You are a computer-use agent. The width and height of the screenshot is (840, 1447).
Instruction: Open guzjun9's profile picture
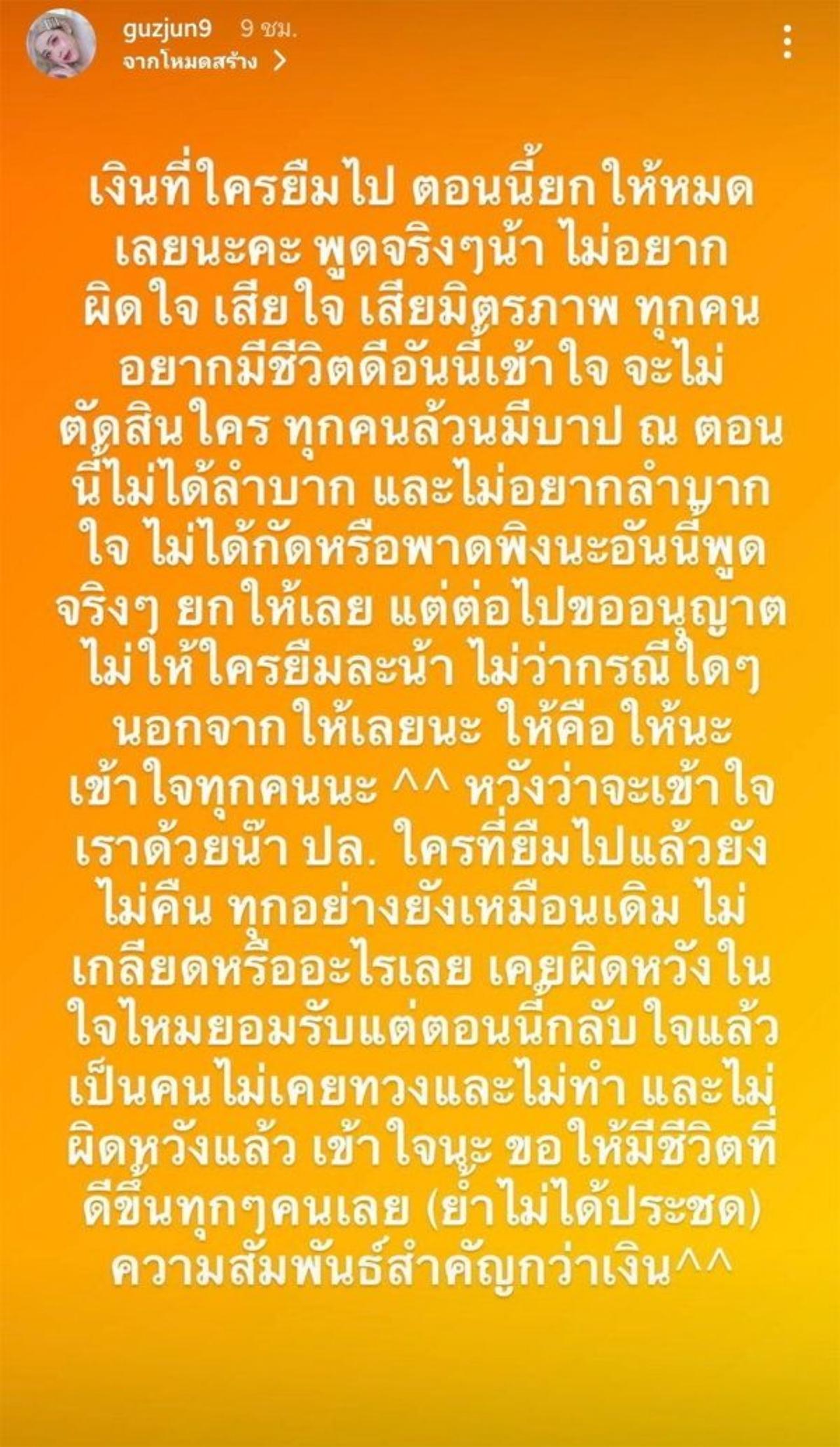pos(61,45)
